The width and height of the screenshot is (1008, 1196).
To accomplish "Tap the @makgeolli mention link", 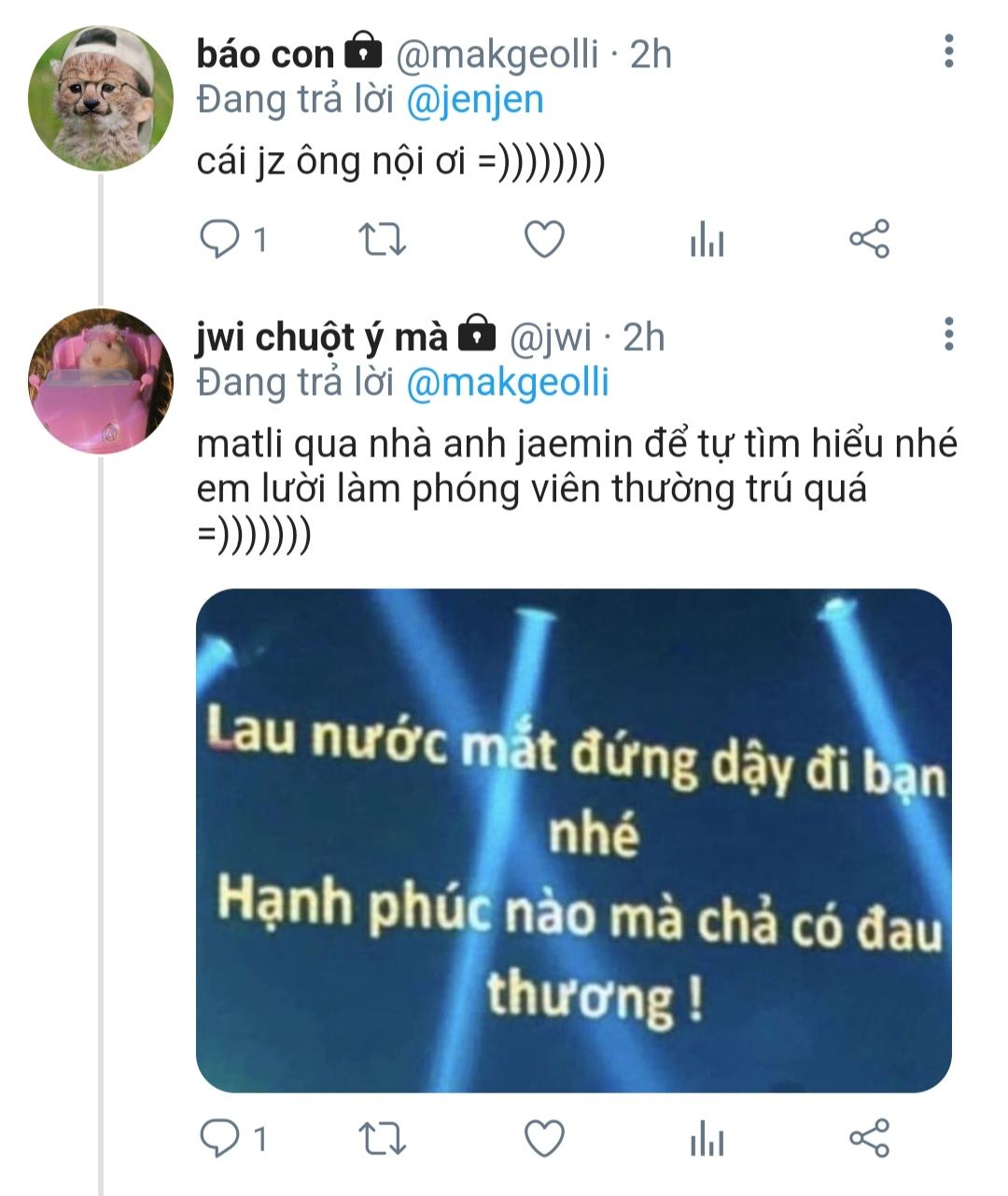I will [x=508, y=382].
